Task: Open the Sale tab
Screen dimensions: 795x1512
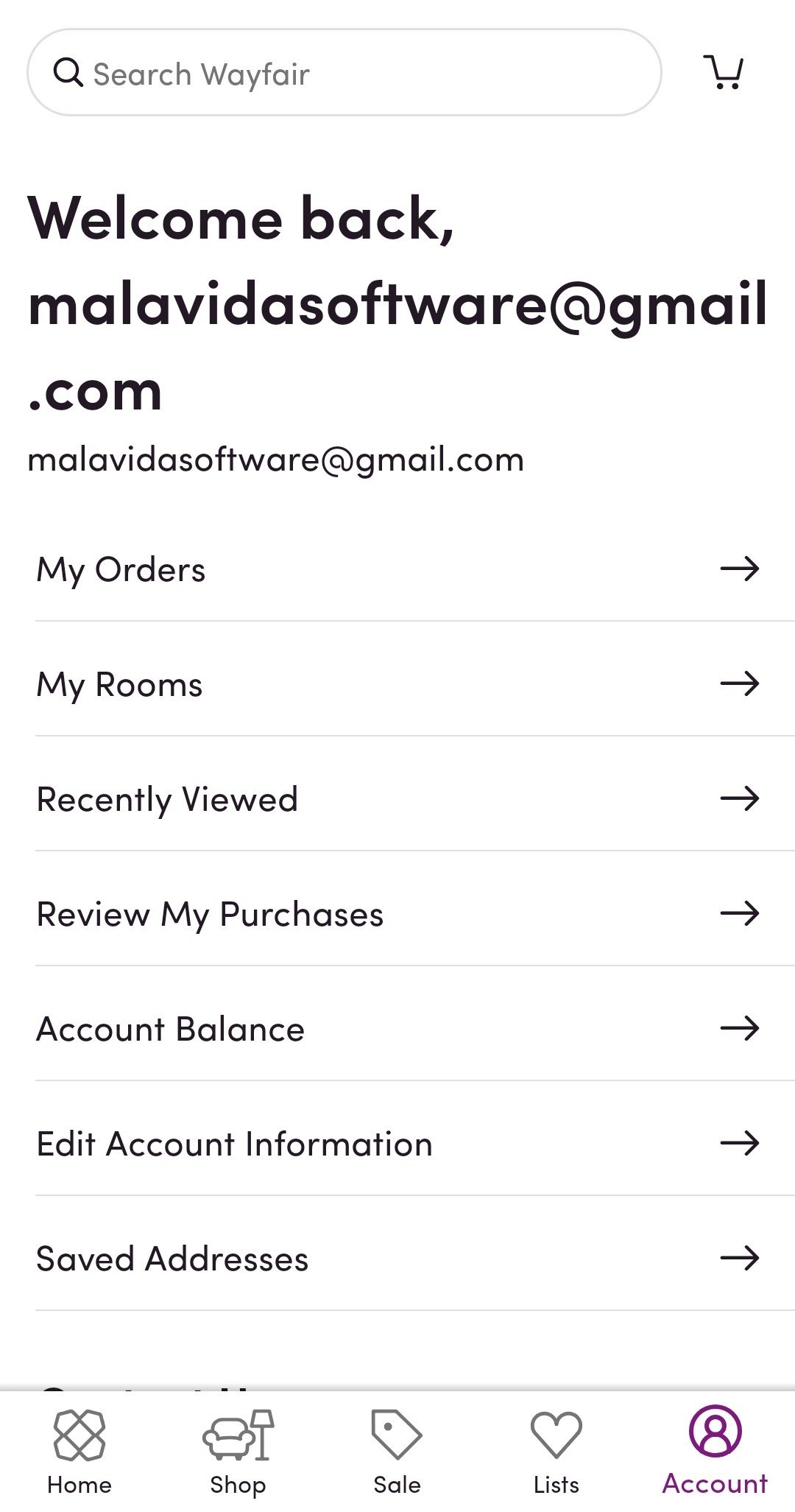Action: (397, 1452)
